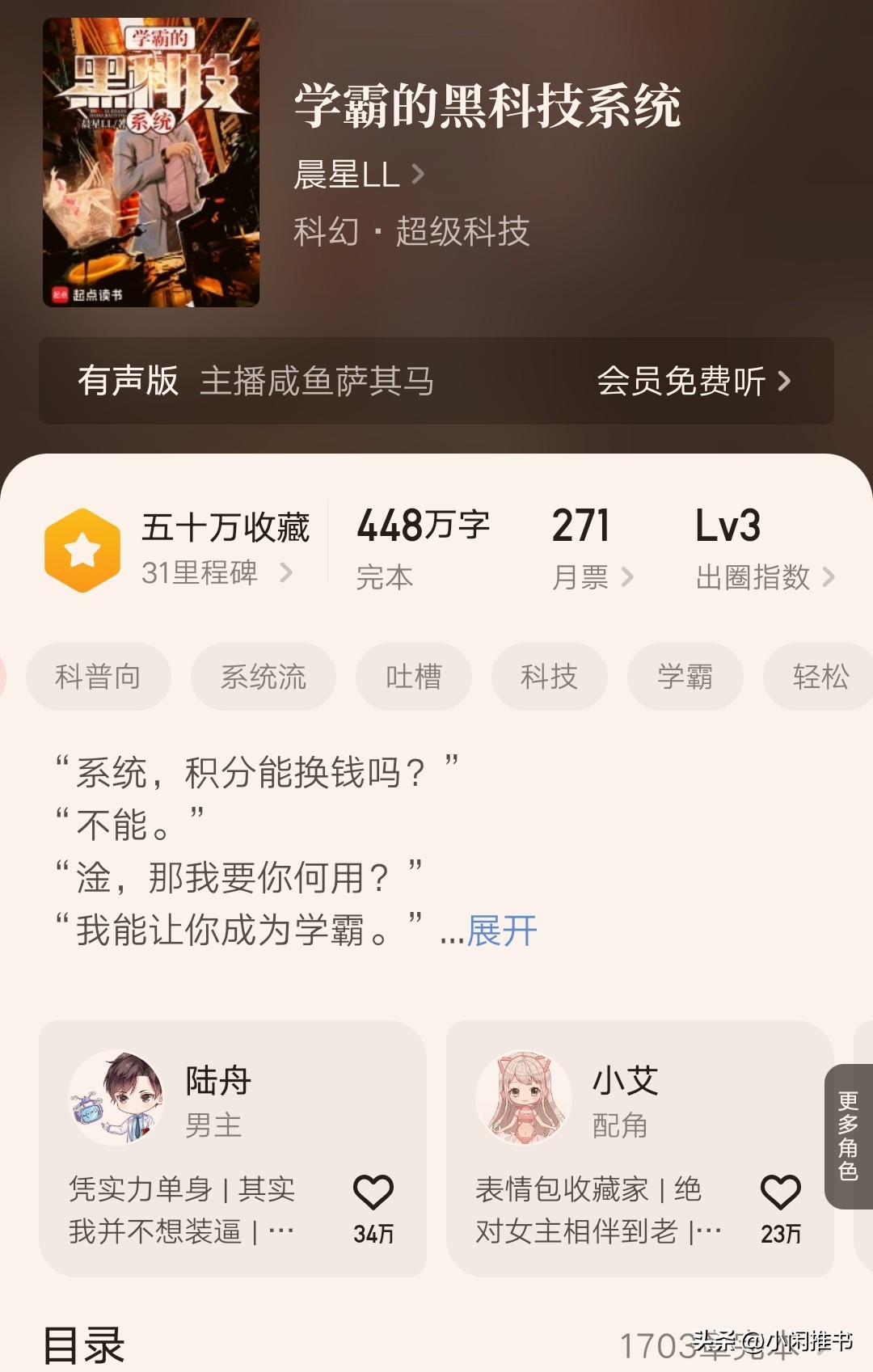The width and height of the screenshot is (873, 1372).
Task: Like character 陆舟 with the heart
Action: tap(373, 1193)
